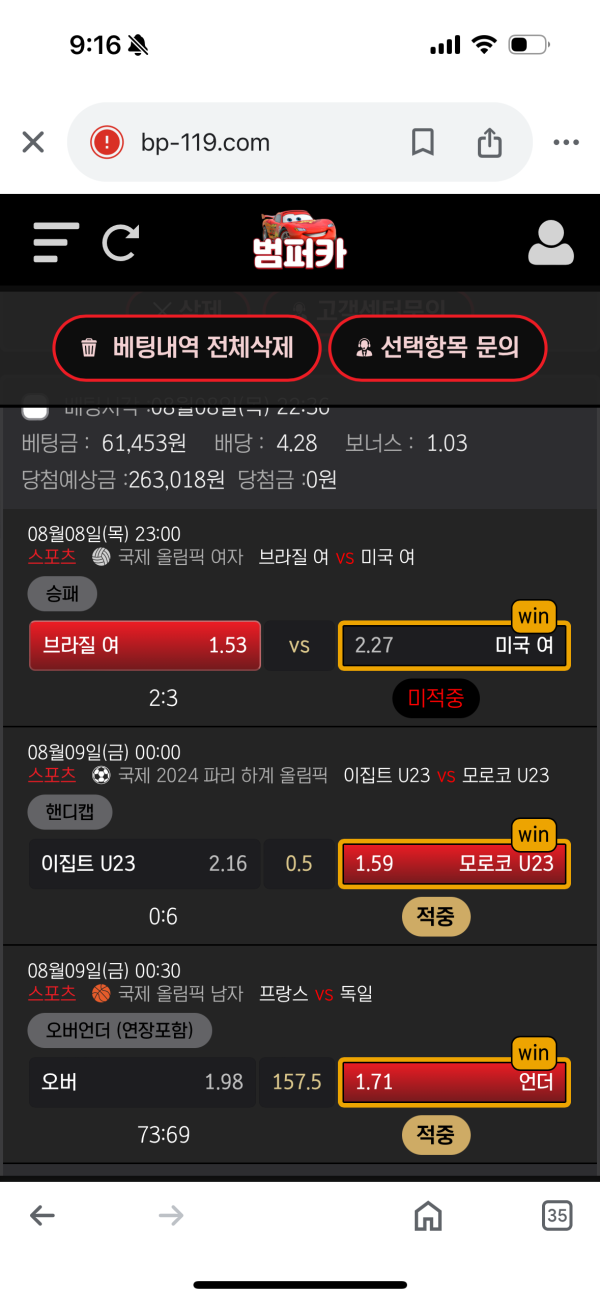This screenshot has width=600, height=1301.
Task: Tap 선택항목 문의 button
Action: pyautogui.click(x=438, y=348)
